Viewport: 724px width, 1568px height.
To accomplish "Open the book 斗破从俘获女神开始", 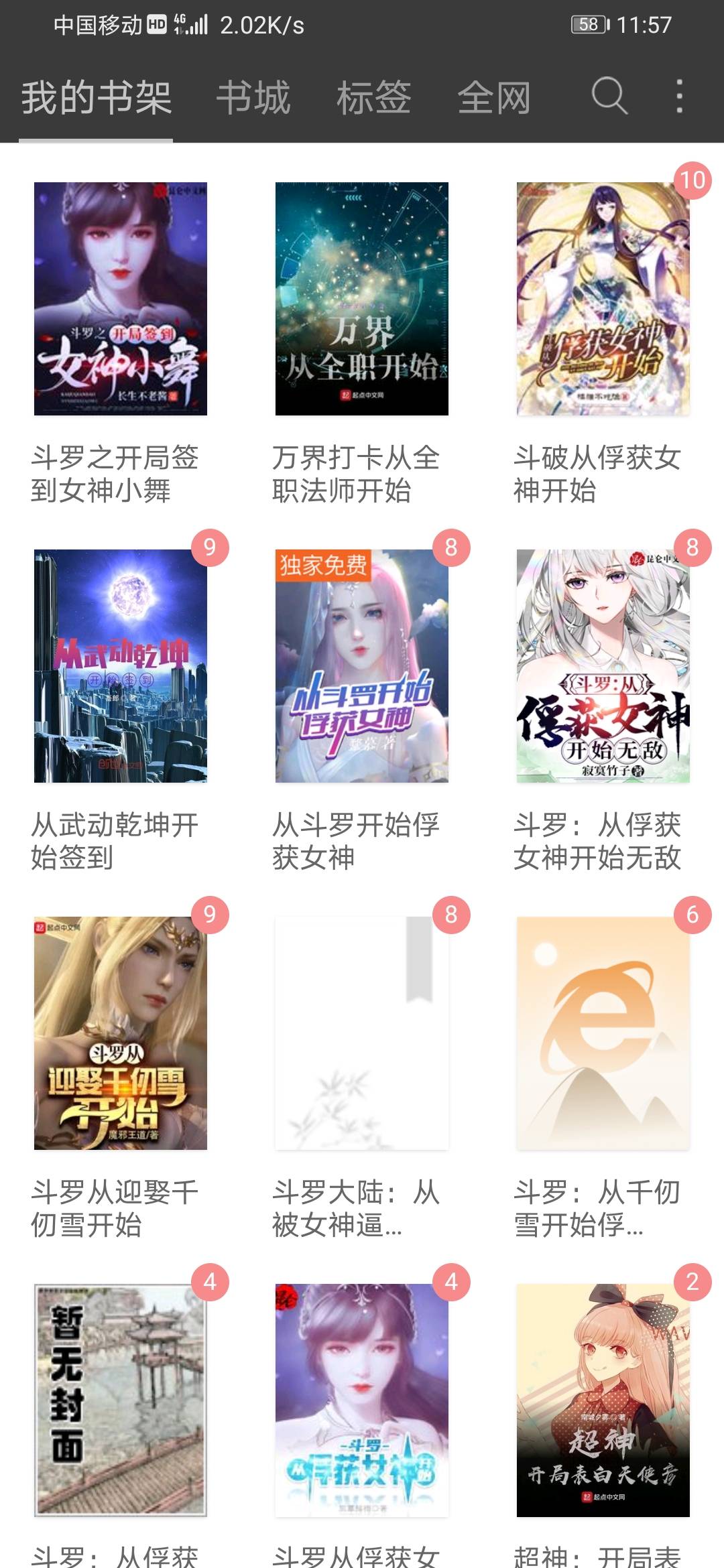I will [603, 299].
